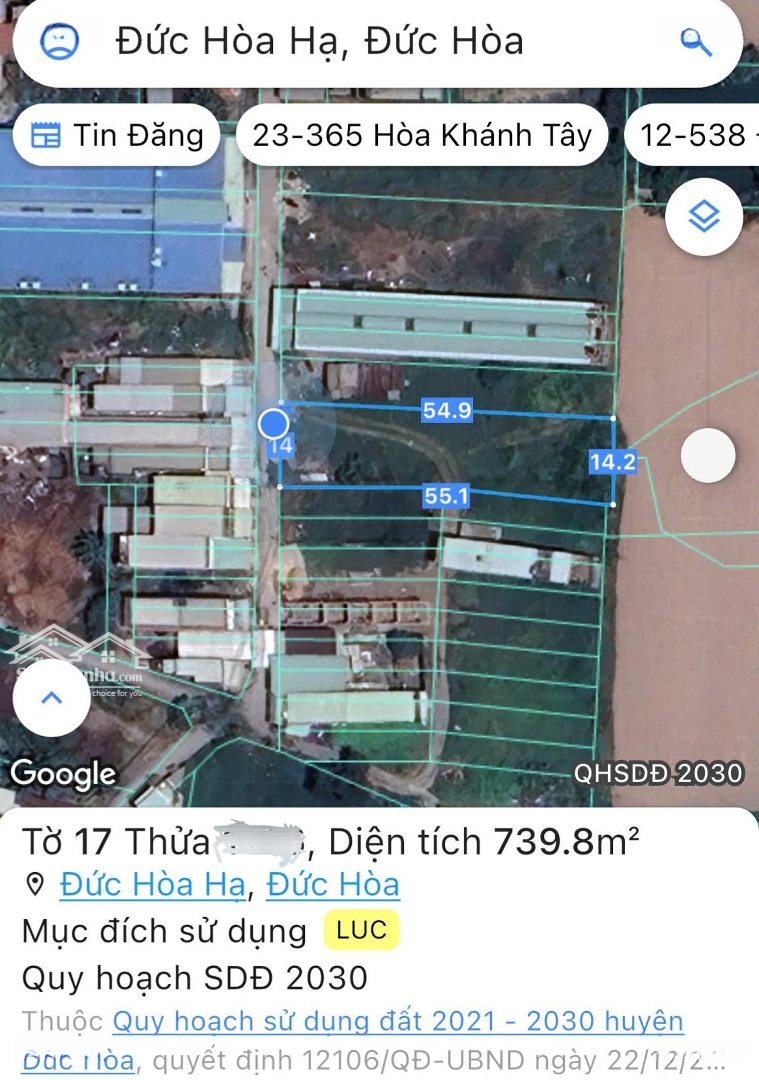The width and height of the screenshot is (759, 1080).
Task: Tap the search magnifier icon
Action: point(695,42)
